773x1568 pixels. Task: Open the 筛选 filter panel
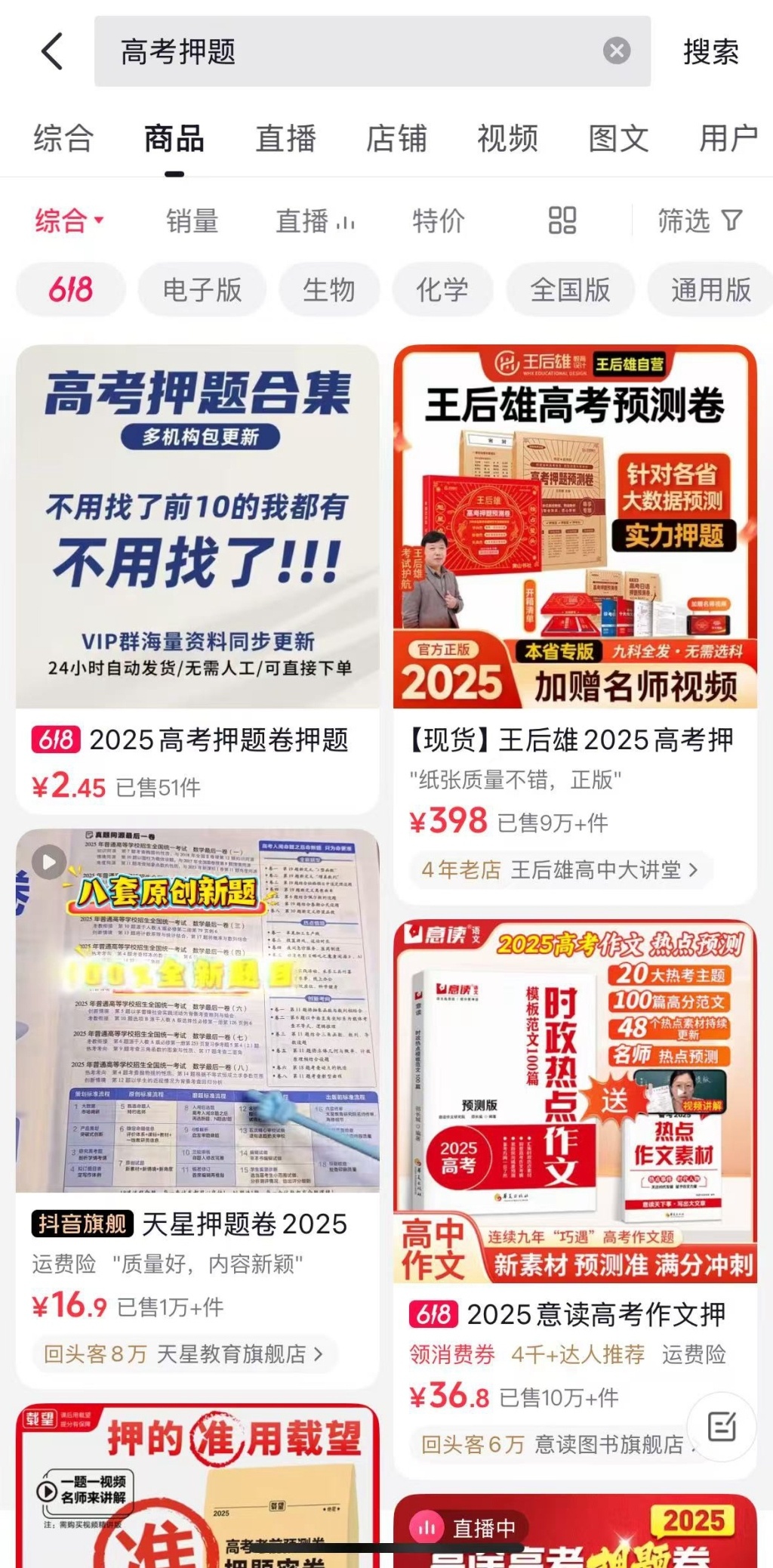699,221
